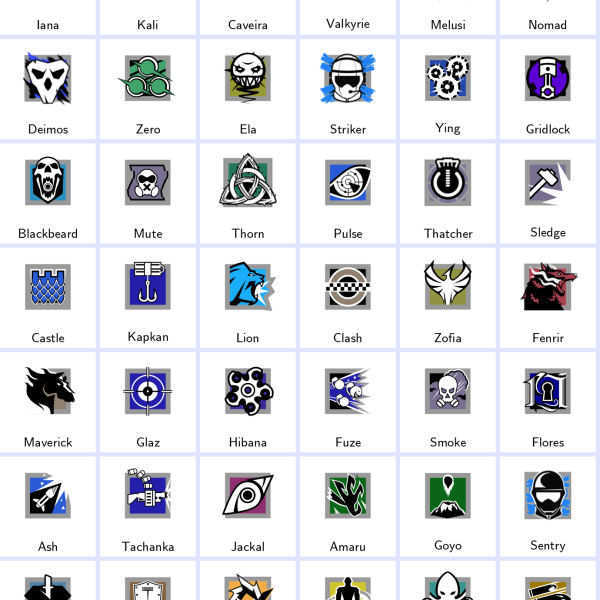
Task: Select the Deimos operator tile
Action: point(48,90)
